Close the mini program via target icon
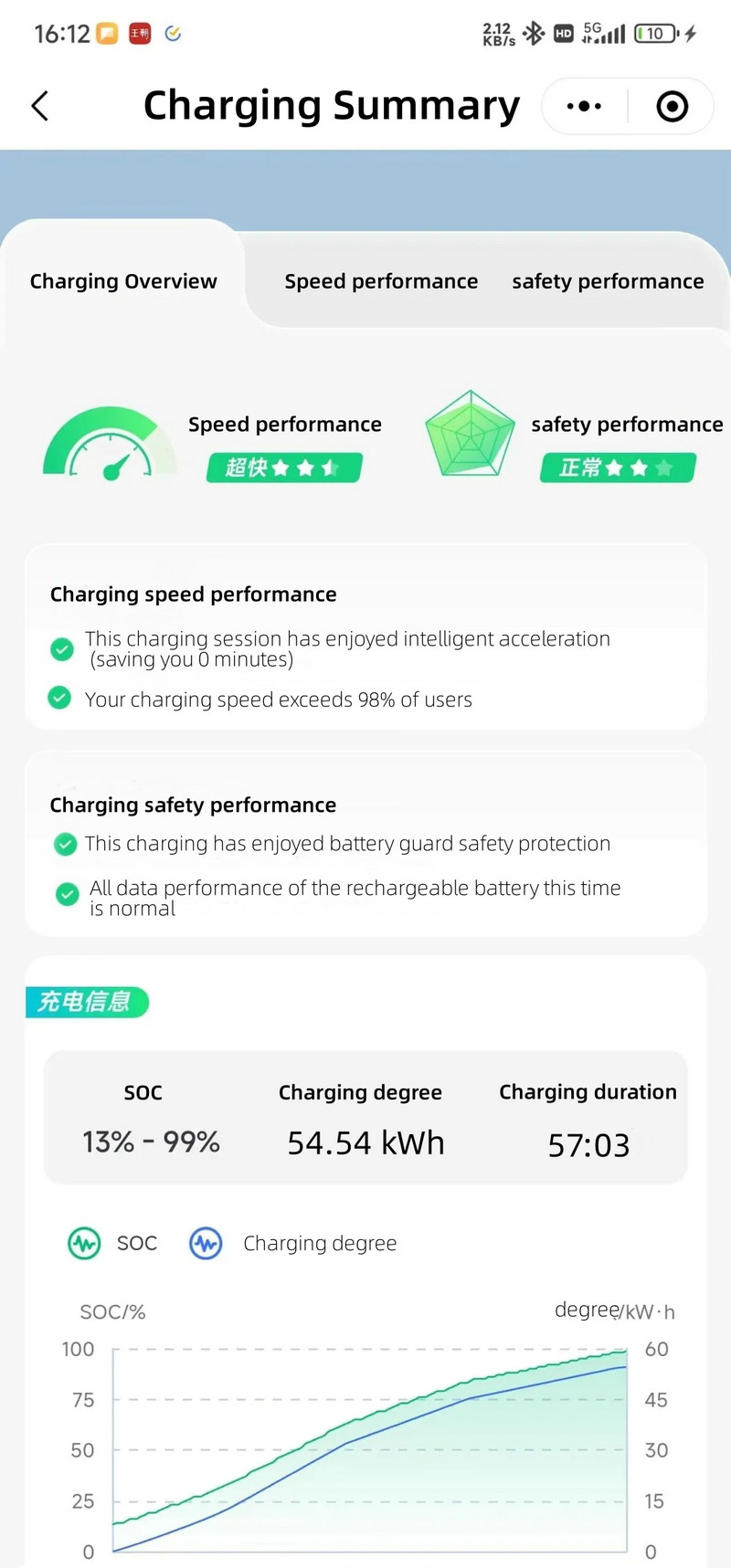Image resolution: width=731 pixels, height=1568 pixels. click(x=672, y=106)
